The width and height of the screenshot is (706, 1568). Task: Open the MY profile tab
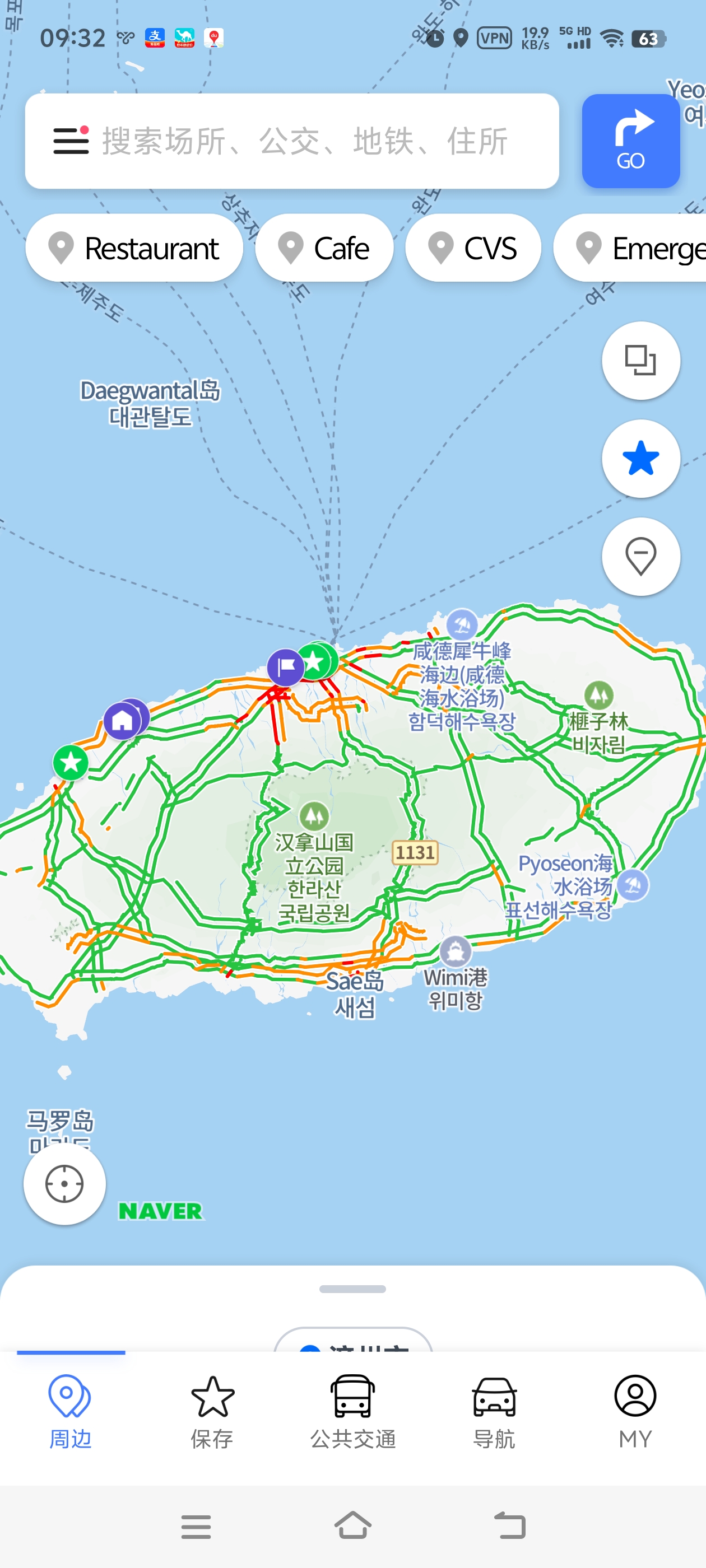pos(635,1412)
